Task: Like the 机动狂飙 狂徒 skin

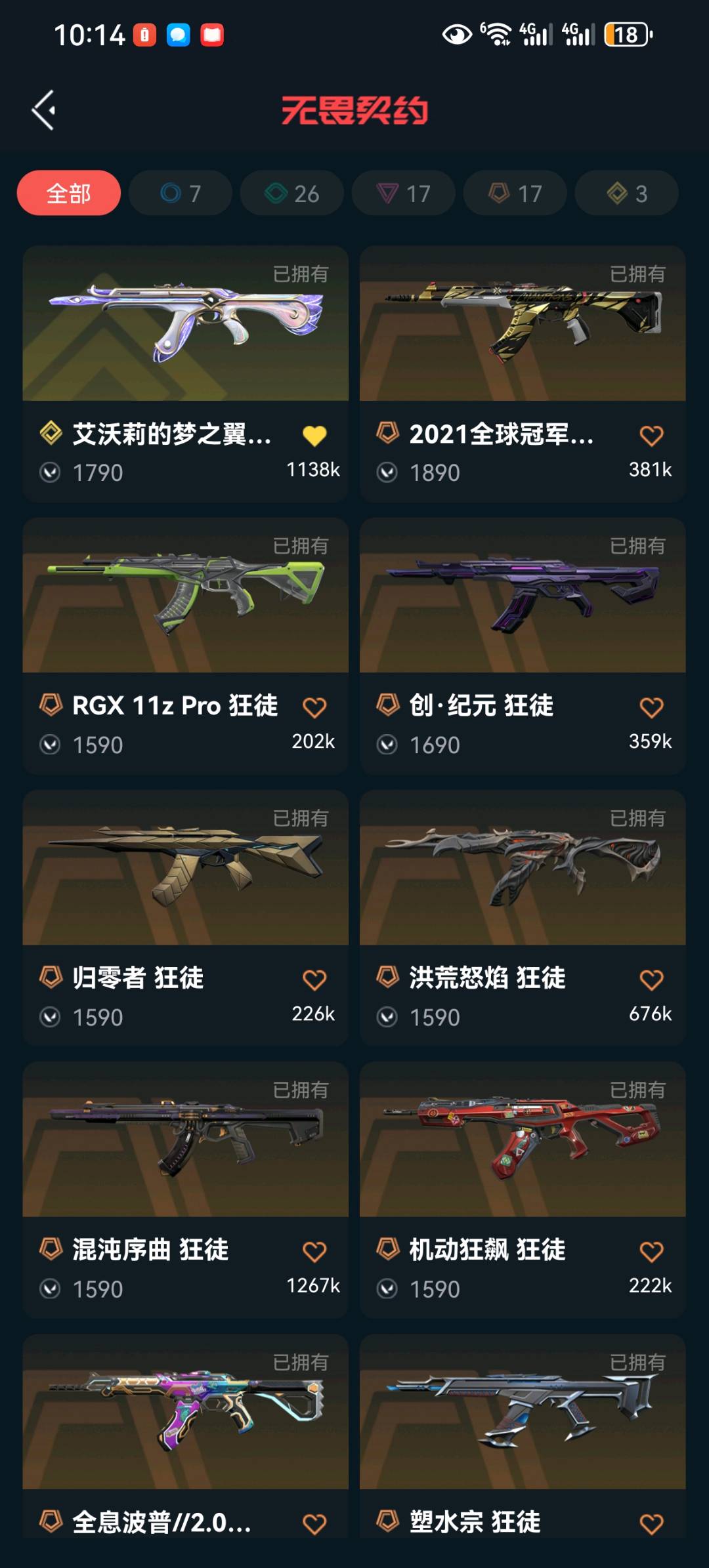Action: coord(651,1252)
